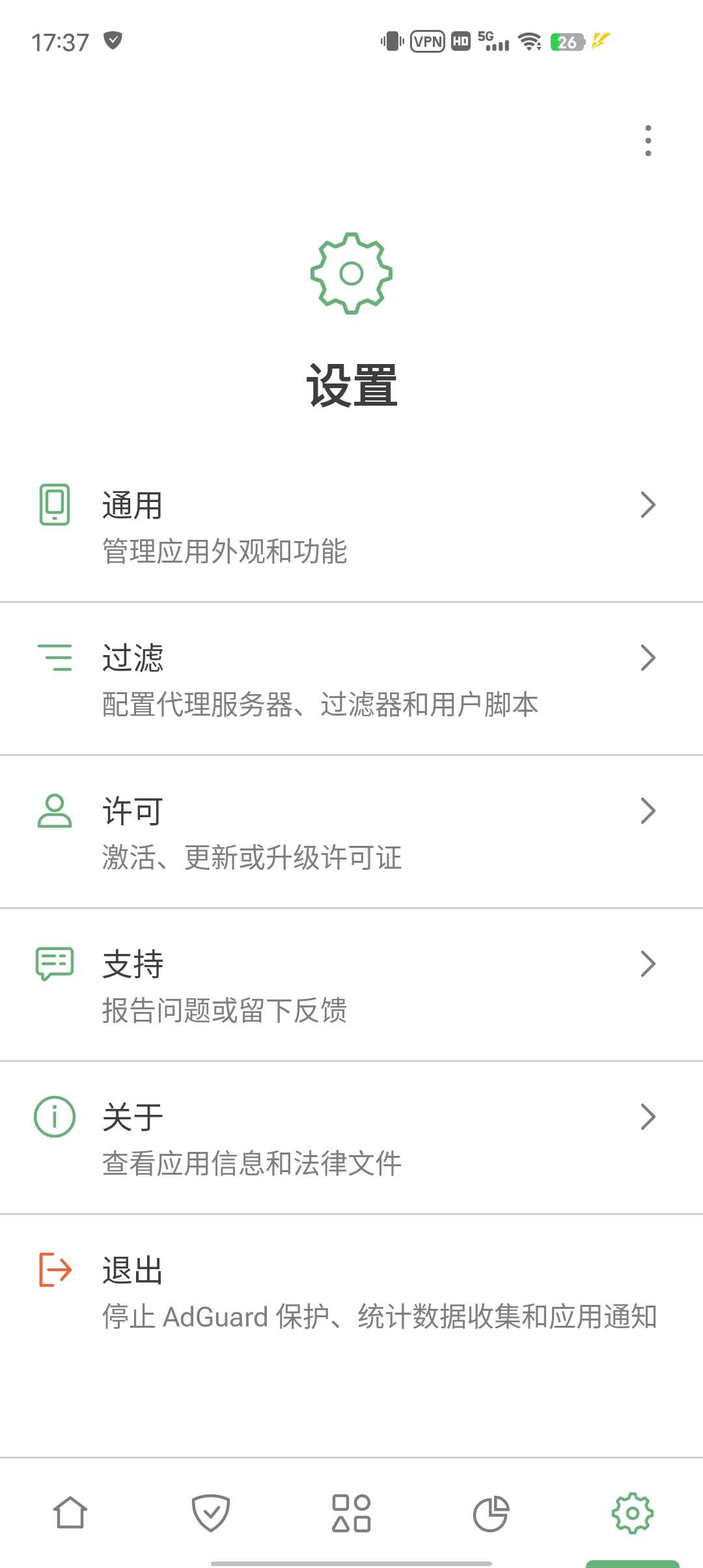Screen dimensions: 703x1568
Task: Select 退出 to quit AdGuard
Action: (351, 1291)
